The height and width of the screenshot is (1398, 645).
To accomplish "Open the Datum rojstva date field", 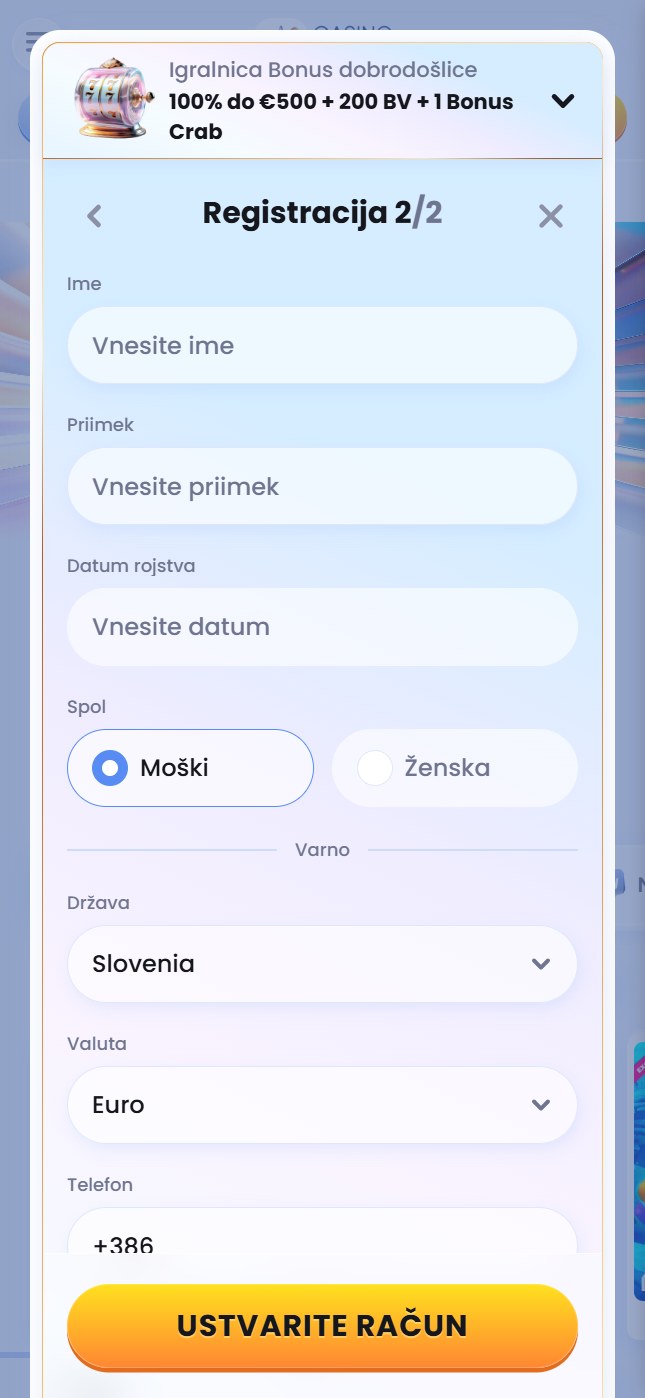I will tap(322, 627).
